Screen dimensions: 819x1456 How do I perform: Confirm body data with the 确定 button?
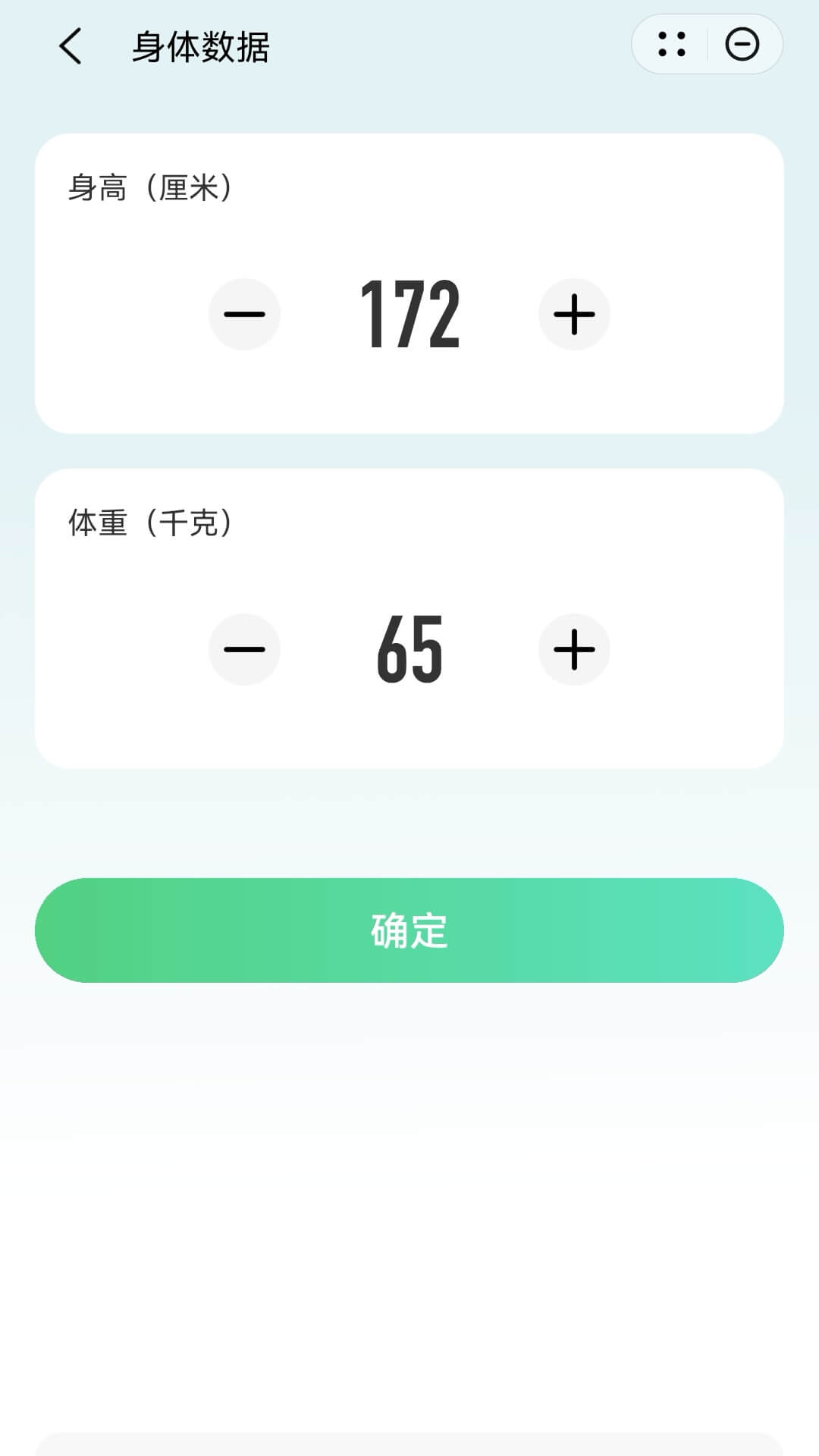click(x=409, y=930)
